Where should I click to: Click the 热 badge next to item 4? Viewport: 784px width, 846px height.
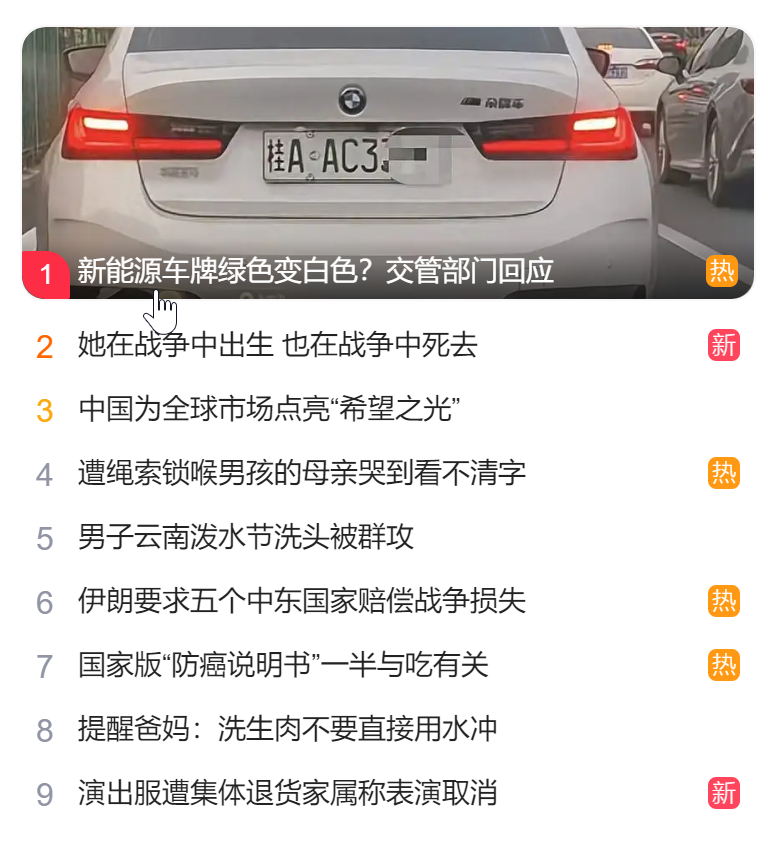point(724,471)
